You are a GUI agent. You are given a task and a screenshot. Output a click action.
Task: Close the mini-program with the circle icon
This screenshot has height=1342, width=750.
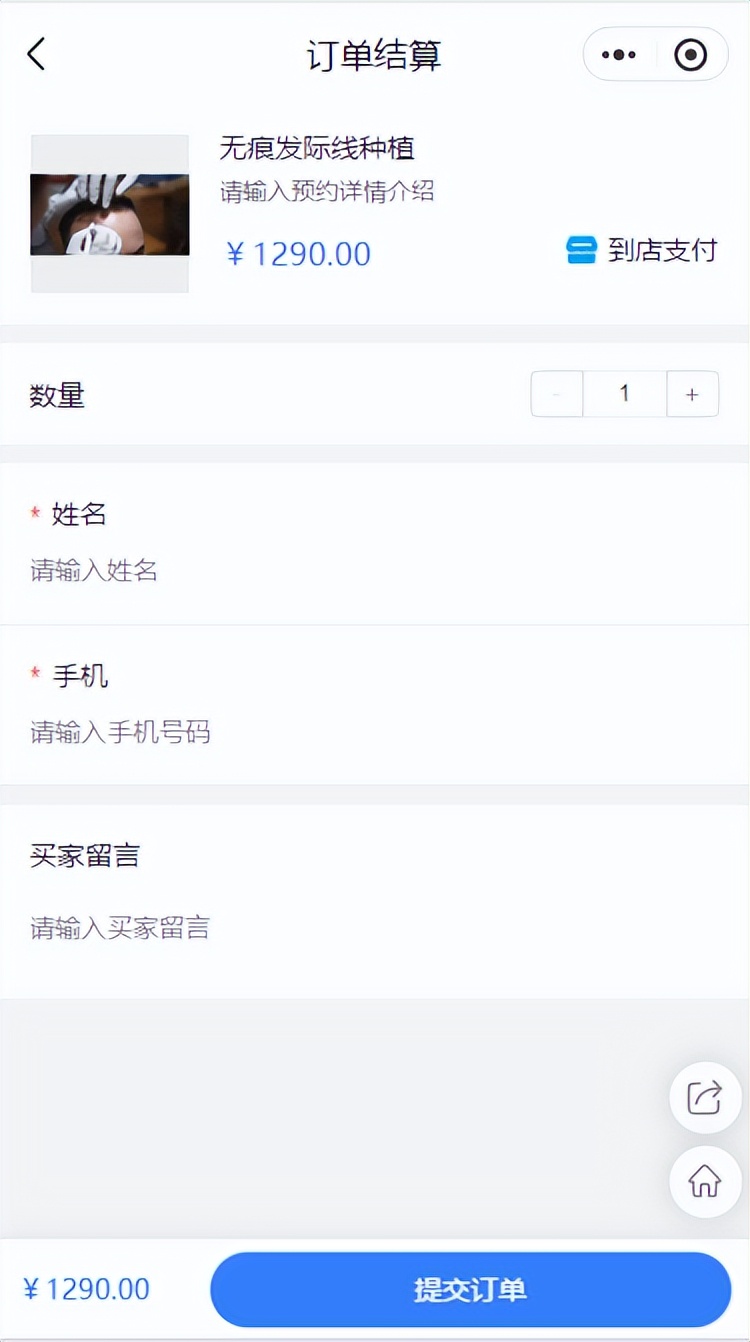pyautogui.click(x=691, y=55)
